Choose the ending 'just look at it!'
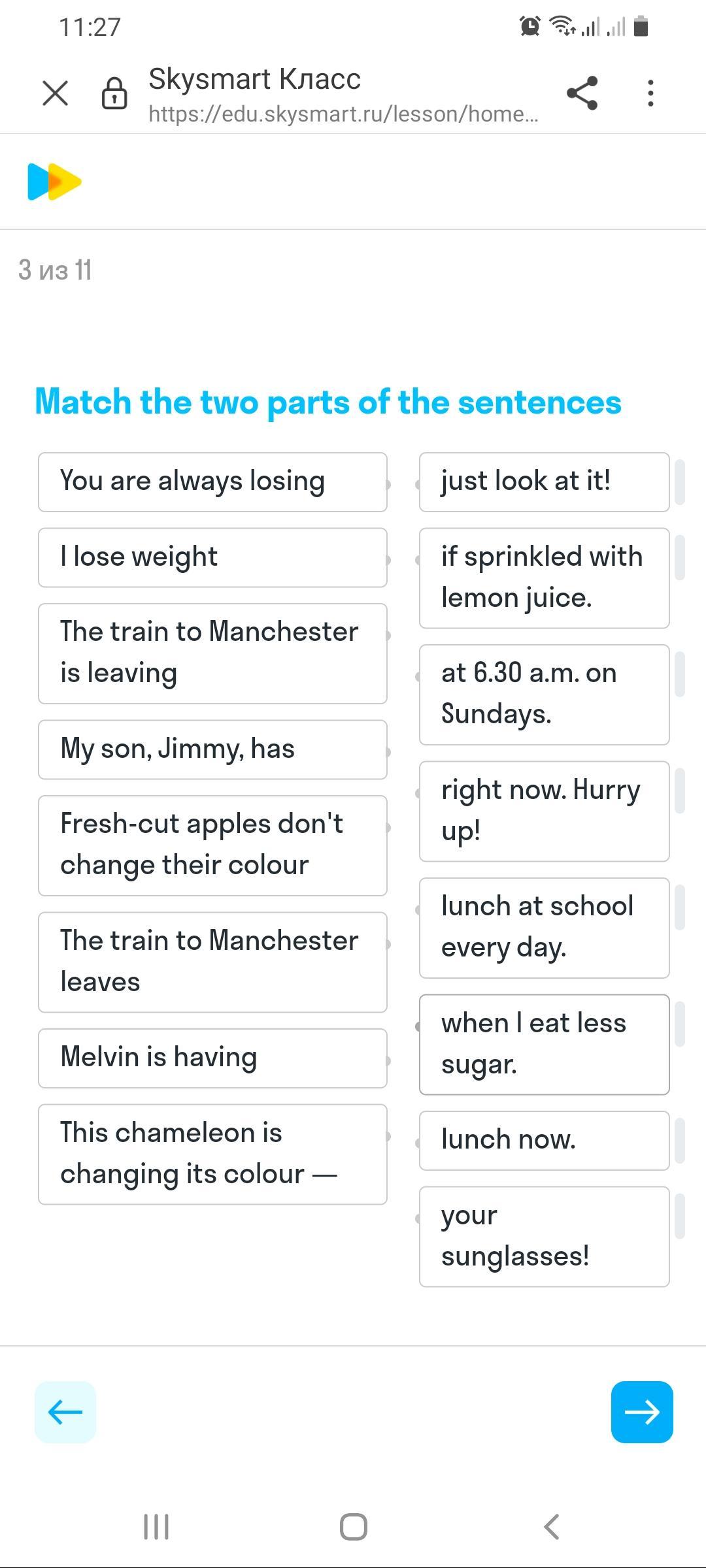 click(545, 482)
